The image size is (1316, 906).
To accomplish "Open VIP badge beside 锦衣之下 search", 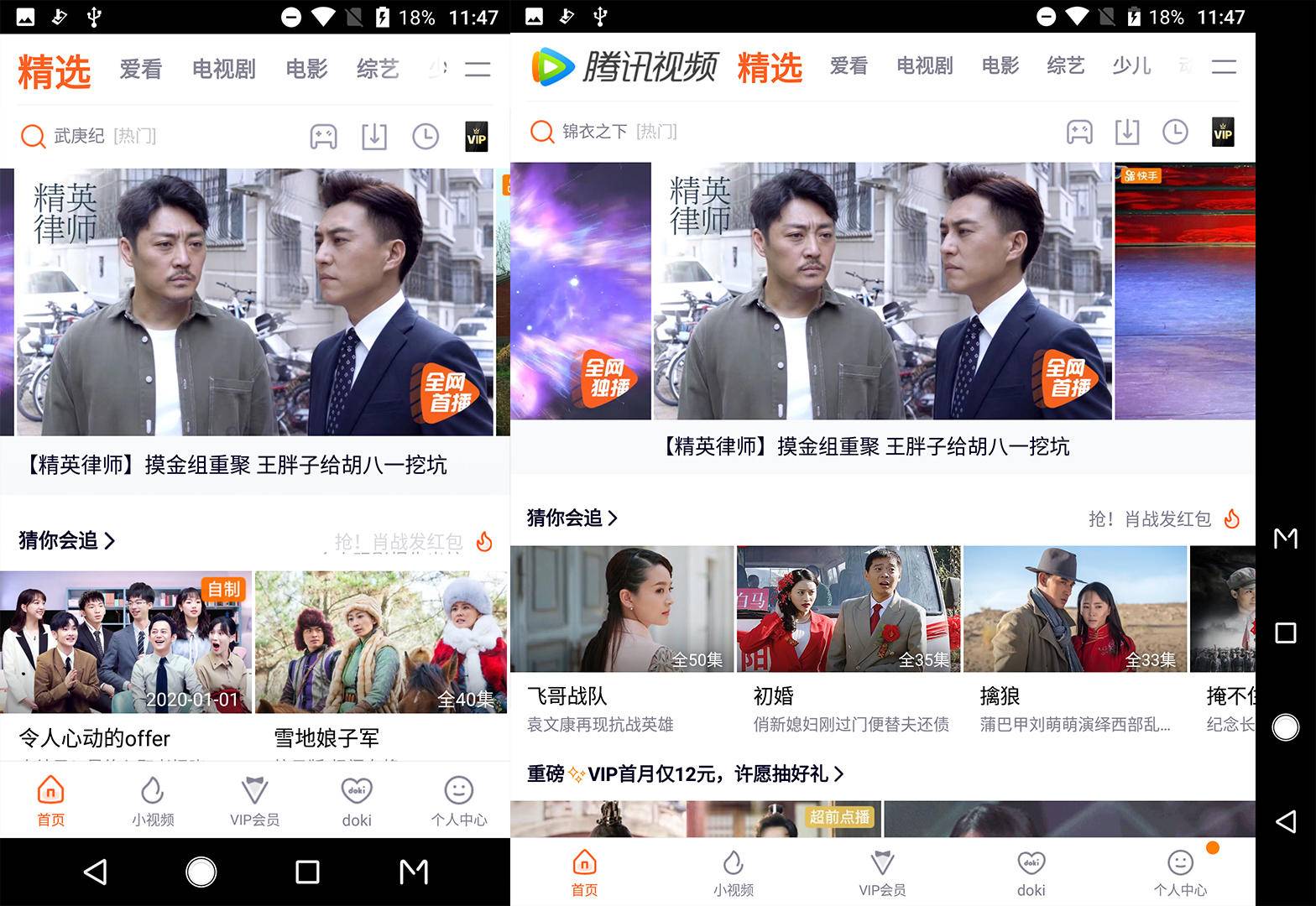I will click(x=1223, y=132).
